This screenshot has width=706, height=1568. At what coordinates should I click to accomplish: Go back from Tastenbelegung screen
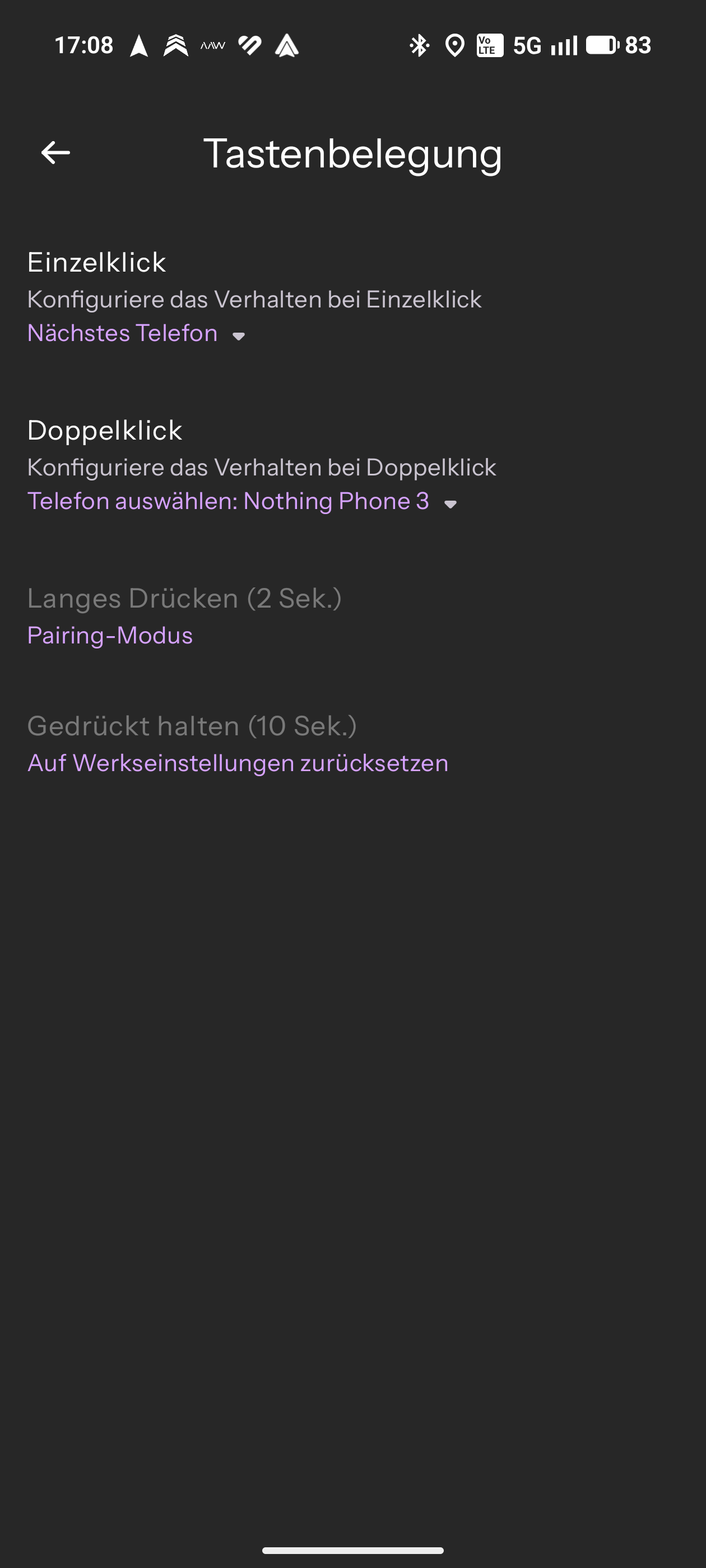[x=55, y=152]
